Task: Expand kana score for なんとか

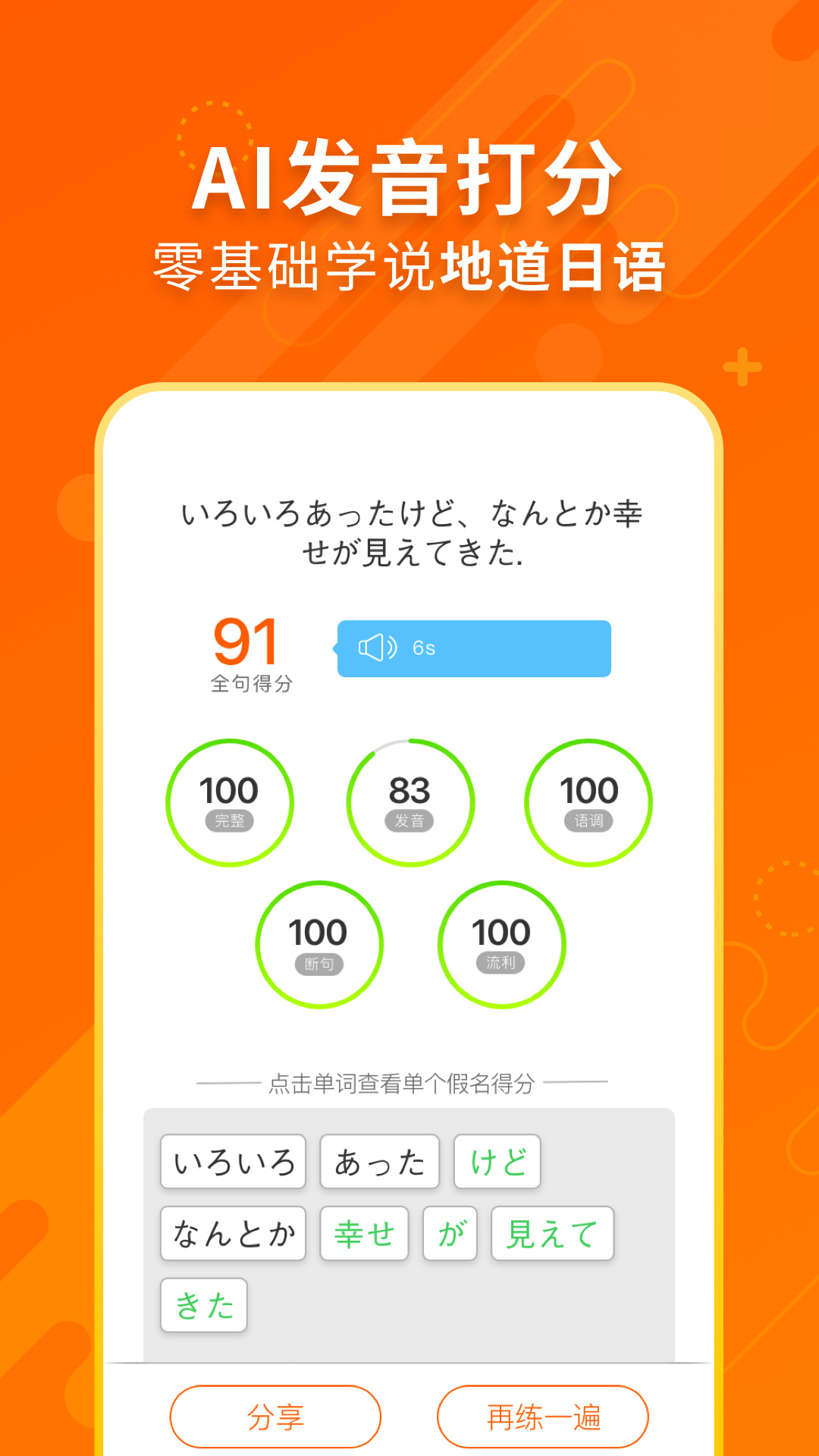Action: (232, 1232)
